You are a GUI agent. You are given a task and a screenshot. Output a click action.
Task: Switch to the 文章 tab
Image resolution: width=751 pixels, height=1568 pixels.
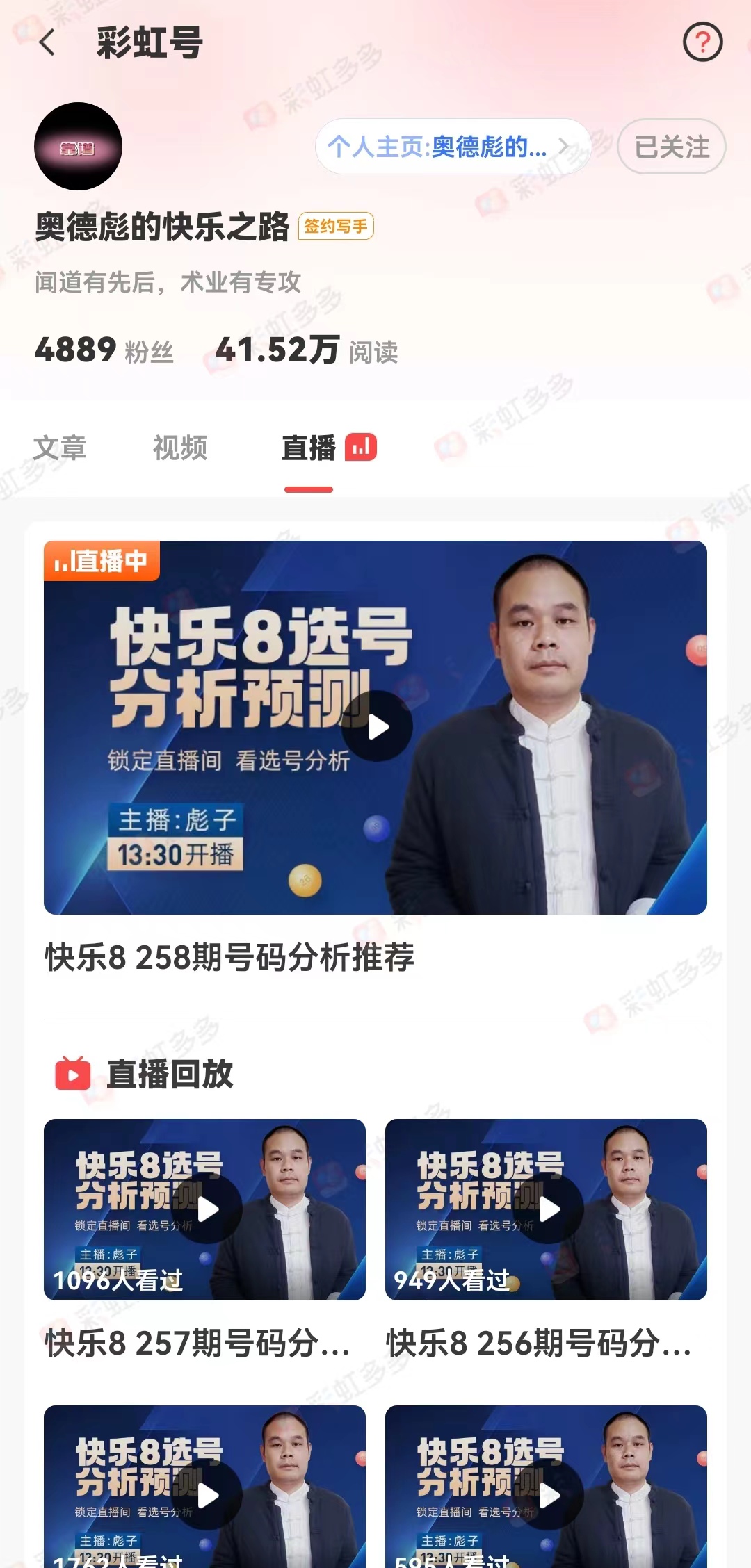click(x=60, y=448)
